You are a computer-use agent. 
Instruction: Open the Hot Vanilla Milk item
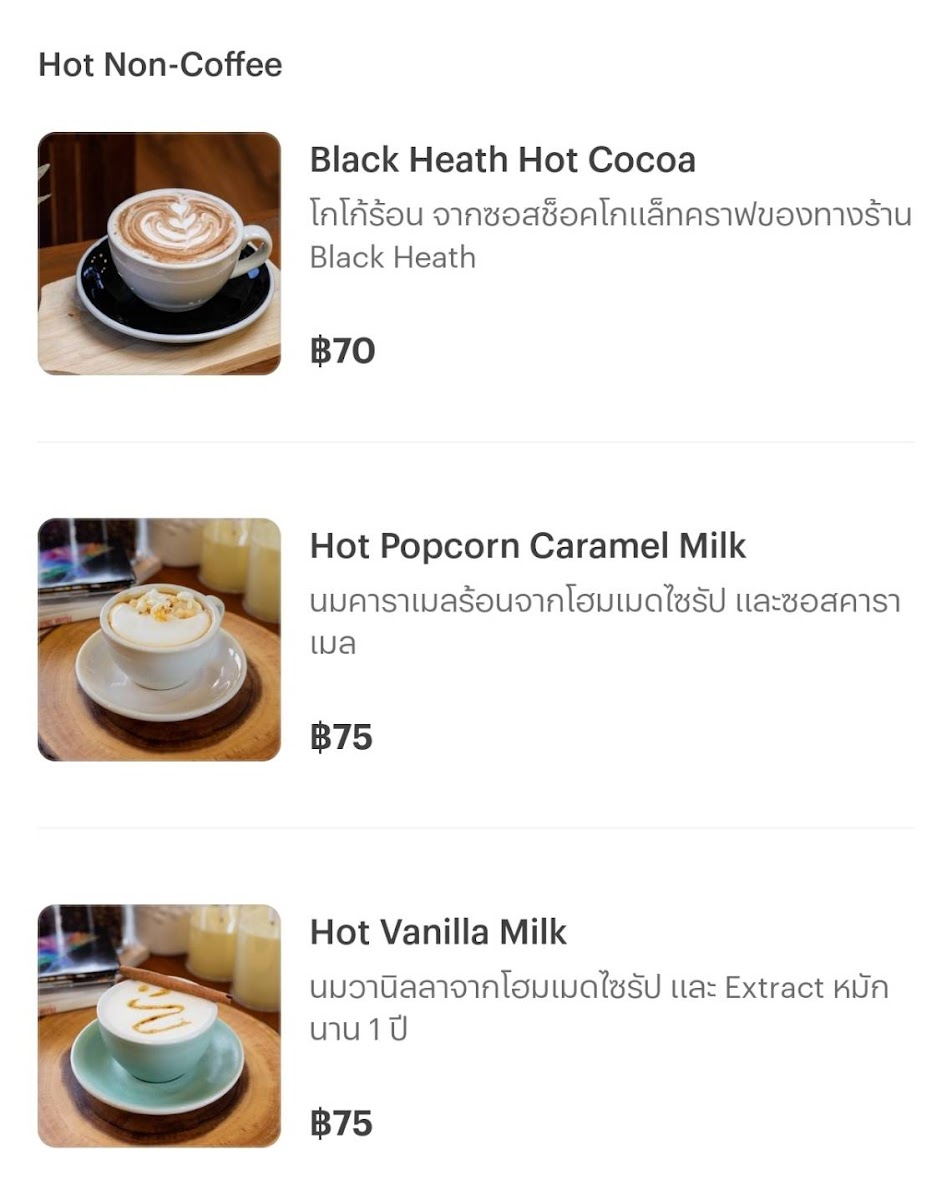[x=476, y=1026]
